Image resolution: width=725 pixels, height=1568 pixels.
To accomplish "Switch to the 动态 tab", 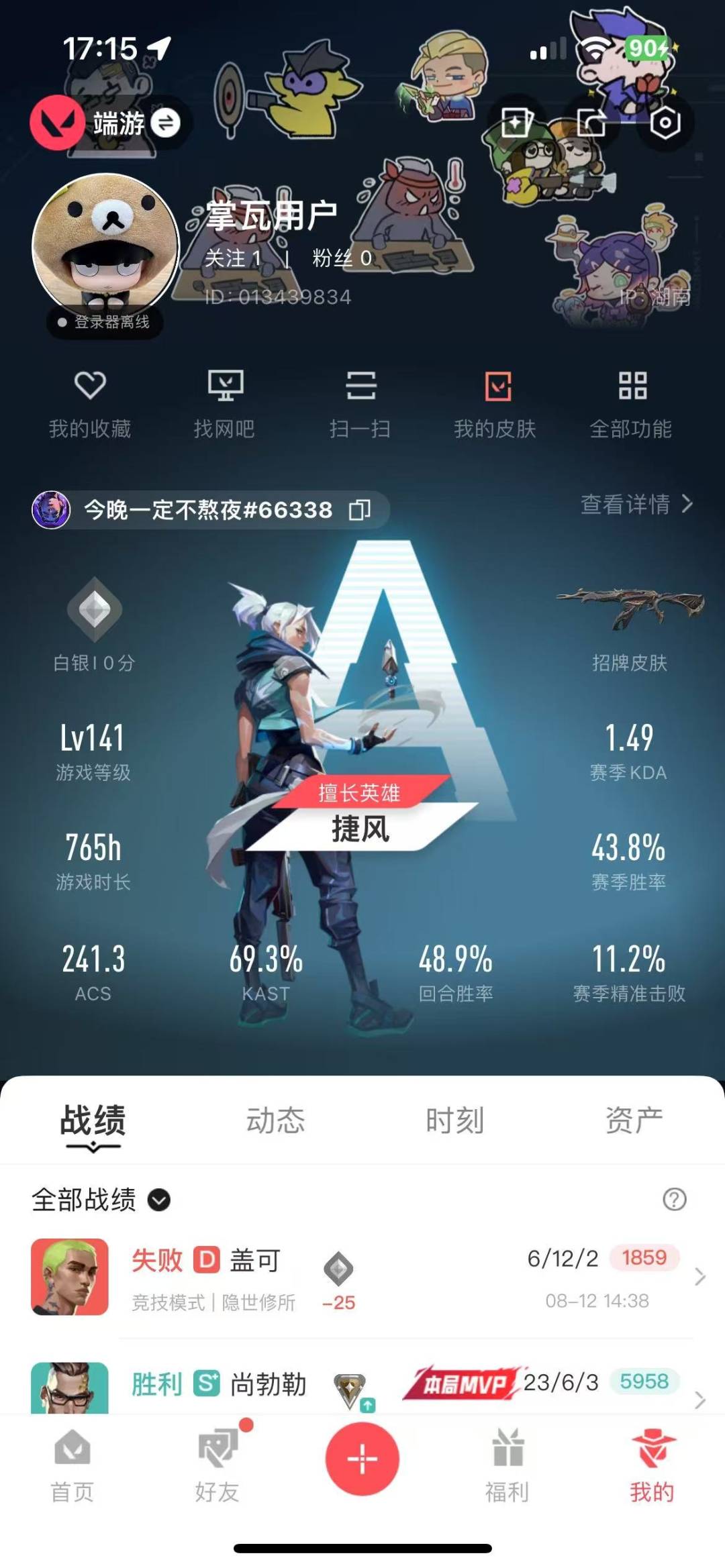I will click(x=275, y=1120).
